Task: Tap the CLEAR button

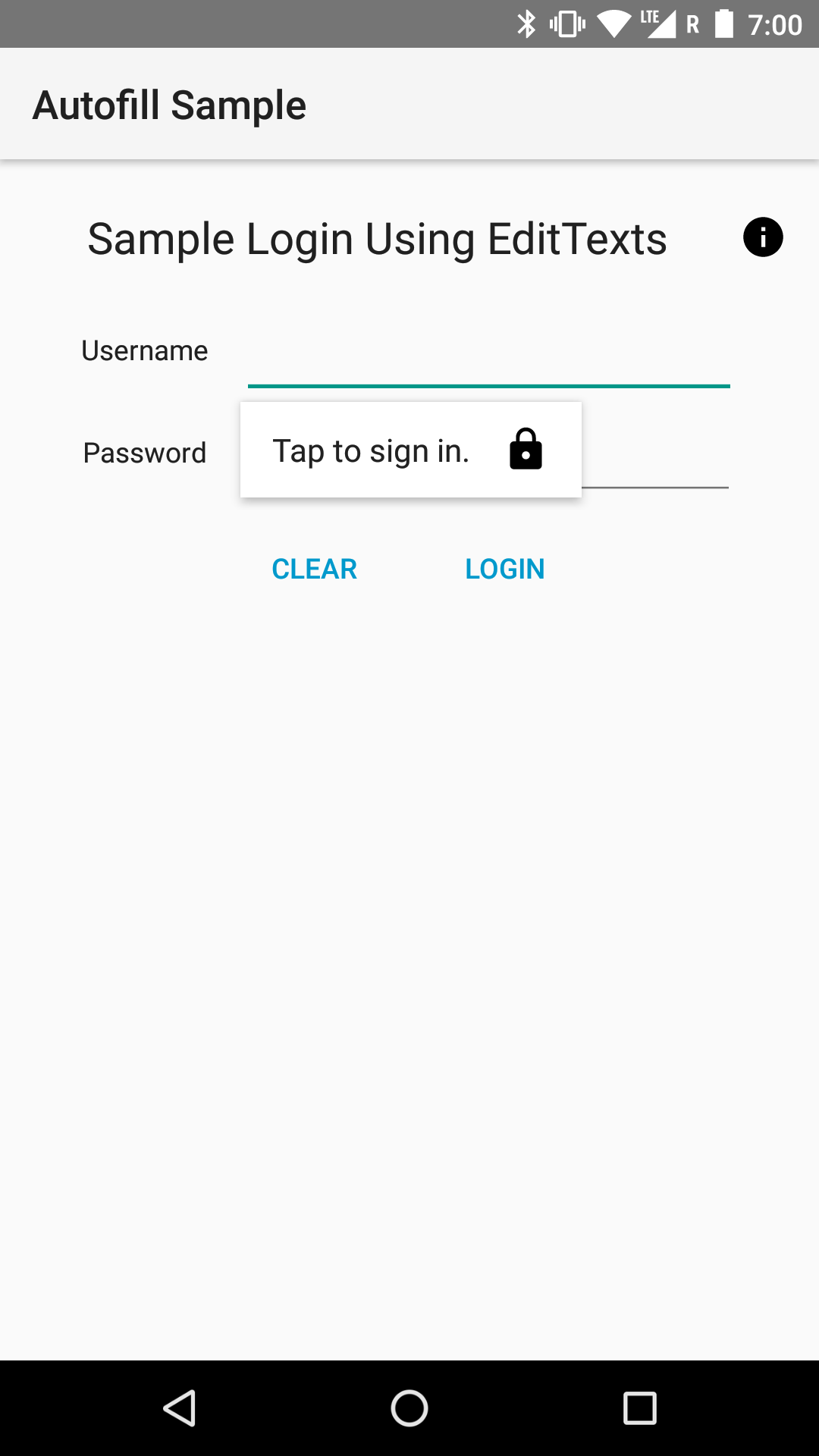Action: (x=314, y=568)
